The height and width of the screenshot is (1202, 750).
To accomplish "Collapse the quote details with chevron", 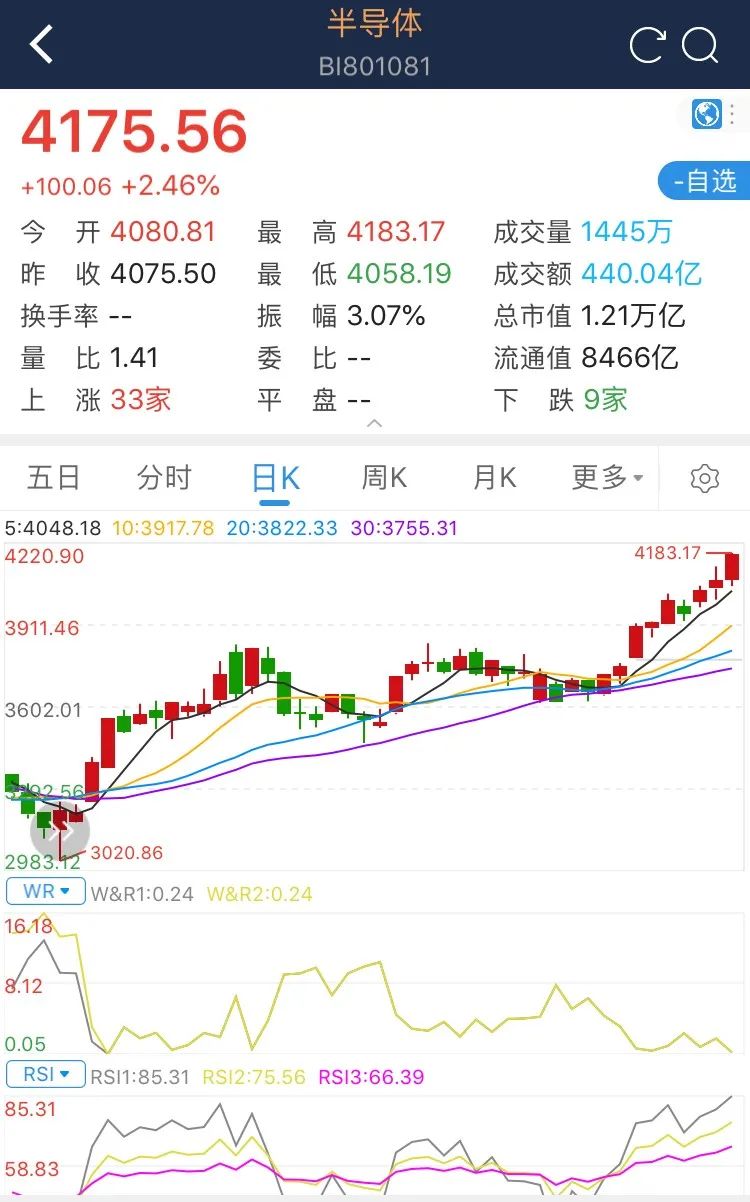I will click(374, 424).
